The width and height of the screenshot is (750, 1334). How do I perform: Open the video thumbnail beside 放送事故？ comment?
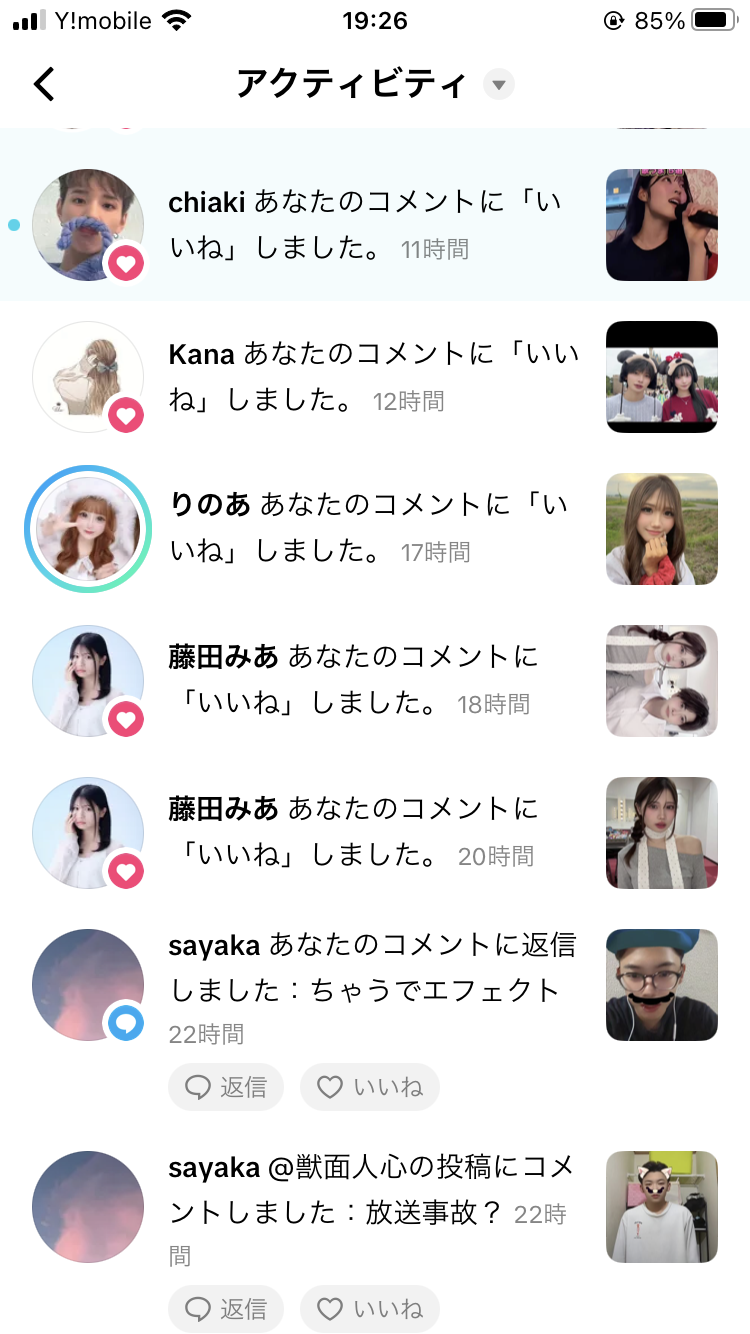(661, 1207)
